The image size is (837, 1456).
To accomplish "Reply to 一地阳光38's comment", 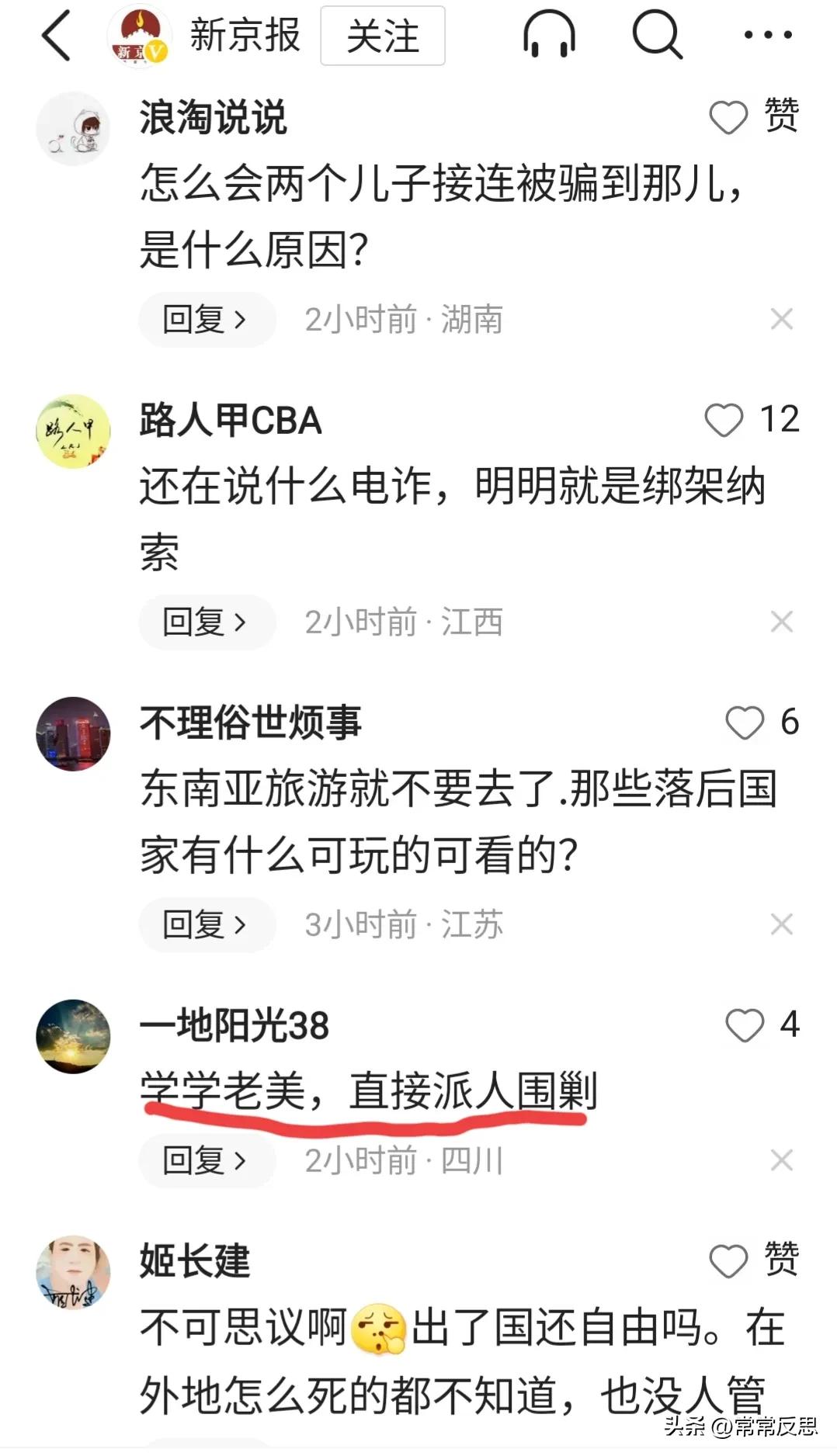I will (x=206, y=1160).
